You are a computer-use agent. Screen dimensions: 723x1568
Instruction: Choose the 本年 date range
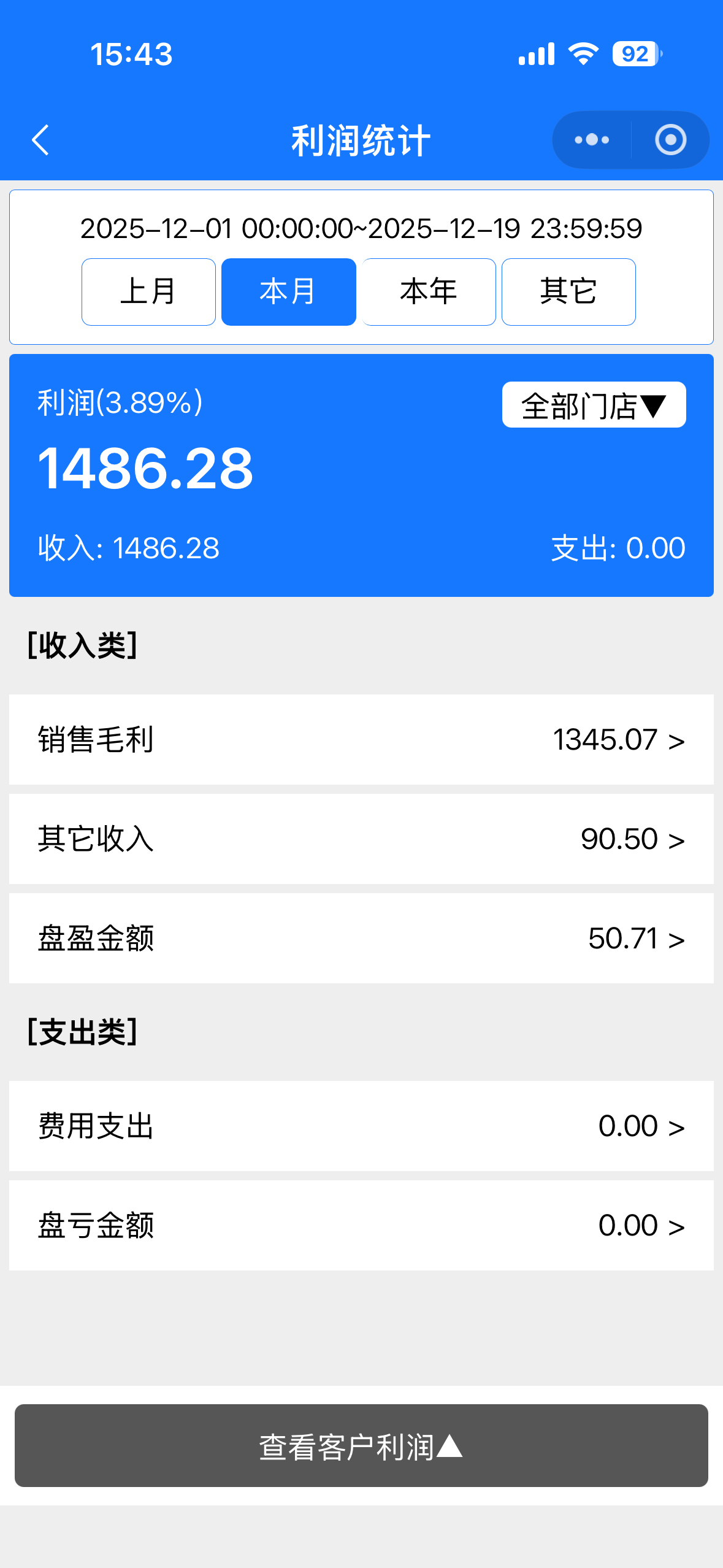(429, 292)
